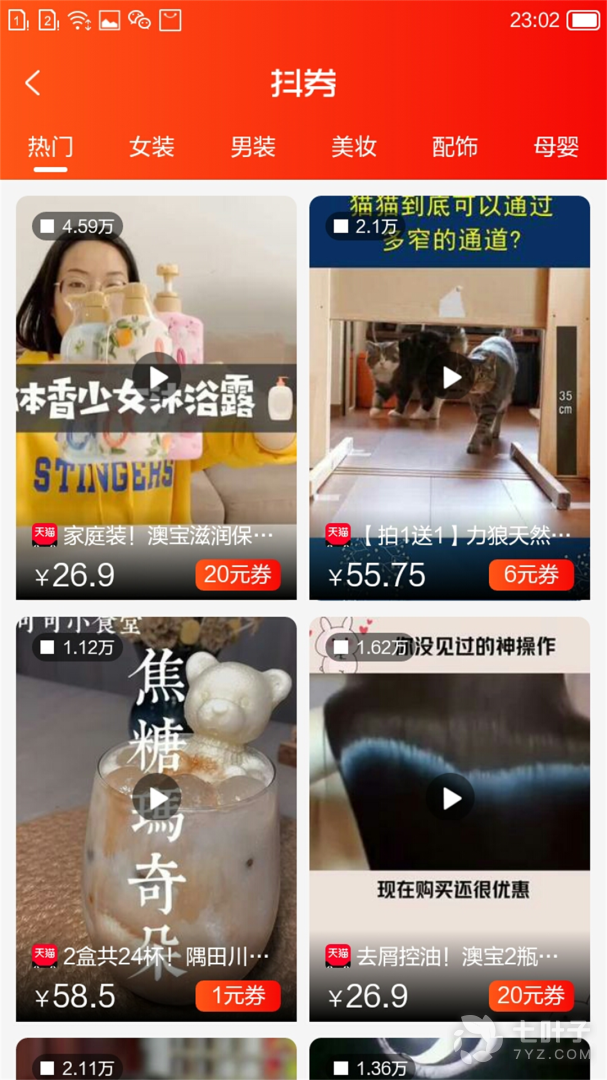Claim the 20元券 coupon for 去屑控油 澳宝2瓶

click(531, 996)
